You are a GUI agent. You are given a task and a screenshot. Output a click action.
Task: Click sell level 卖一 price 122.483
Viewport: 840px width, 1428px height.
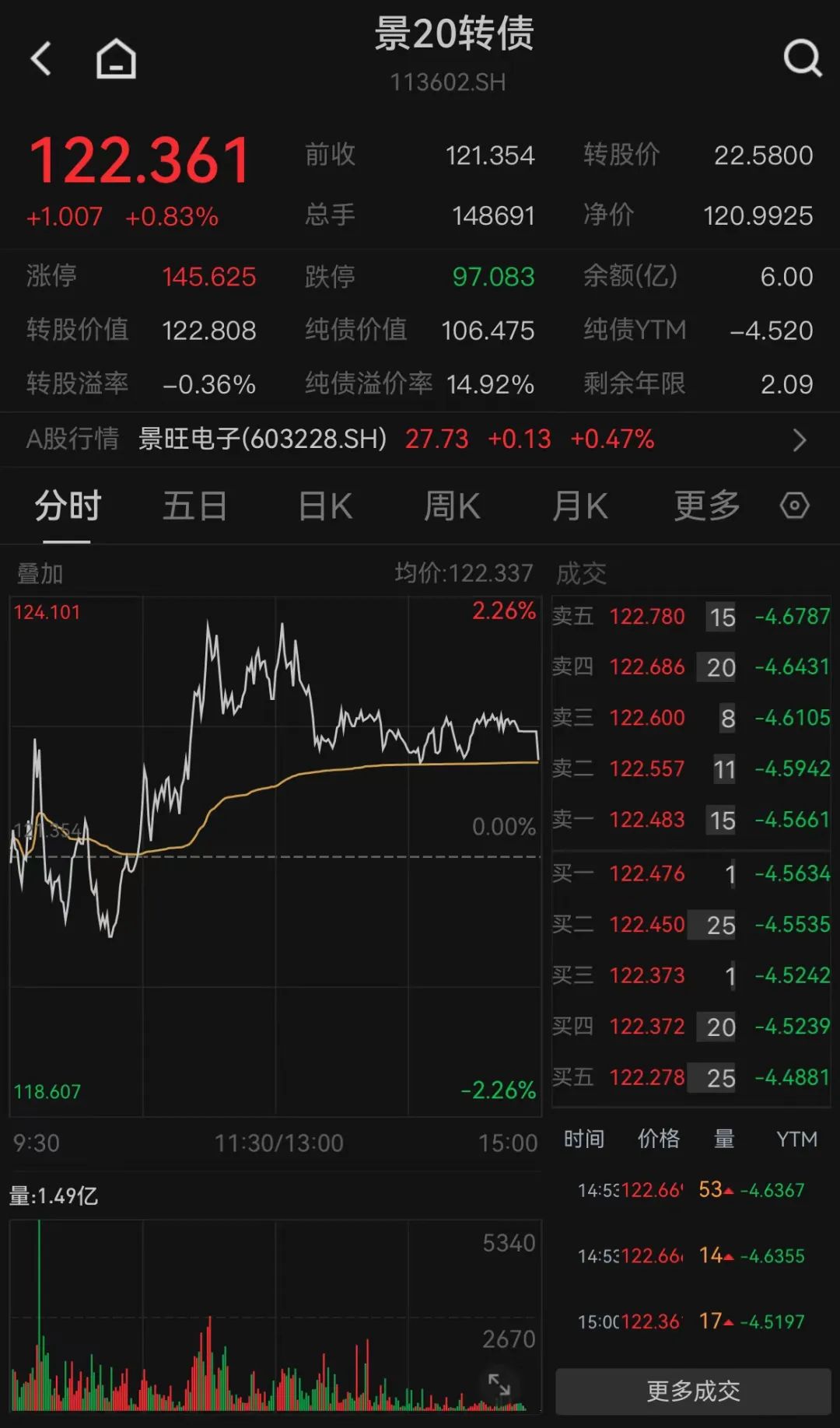coord(646,821)
